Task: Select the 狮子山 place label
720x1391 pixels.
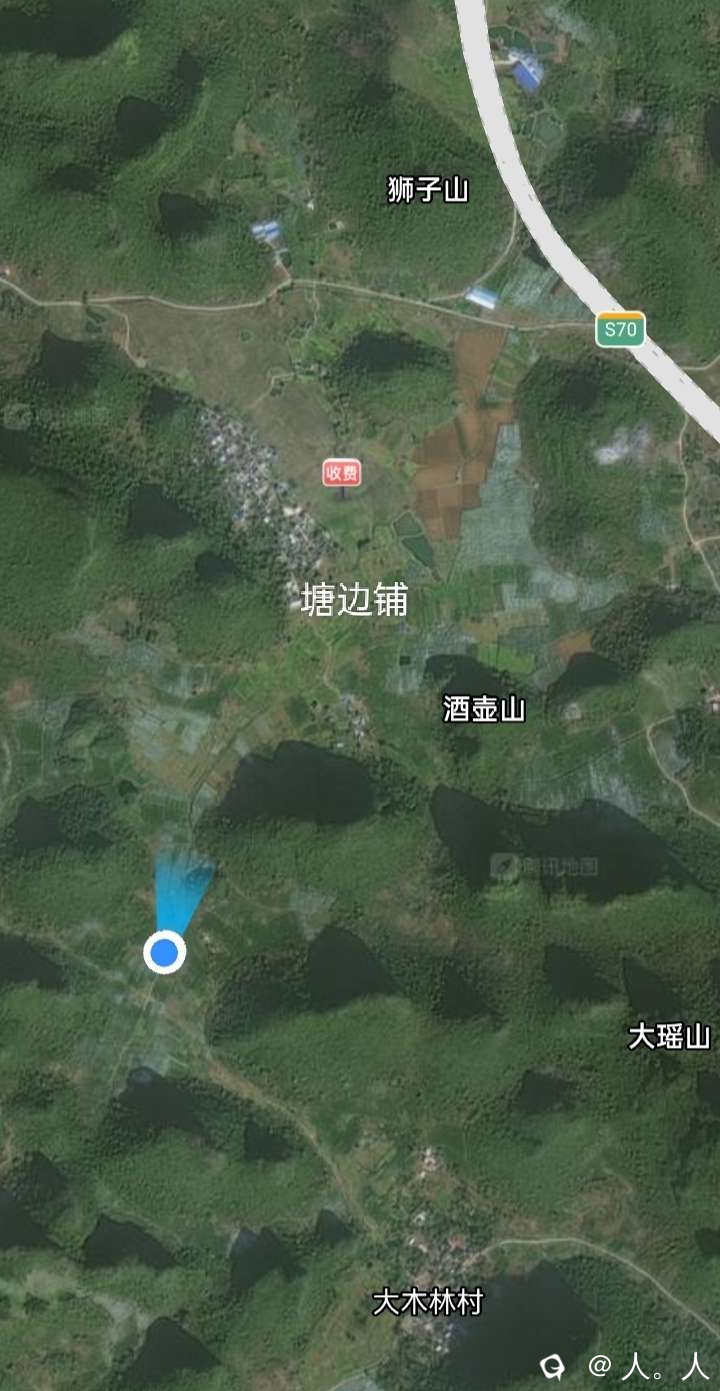Action: pyautogui.click(x=427, y=190)
